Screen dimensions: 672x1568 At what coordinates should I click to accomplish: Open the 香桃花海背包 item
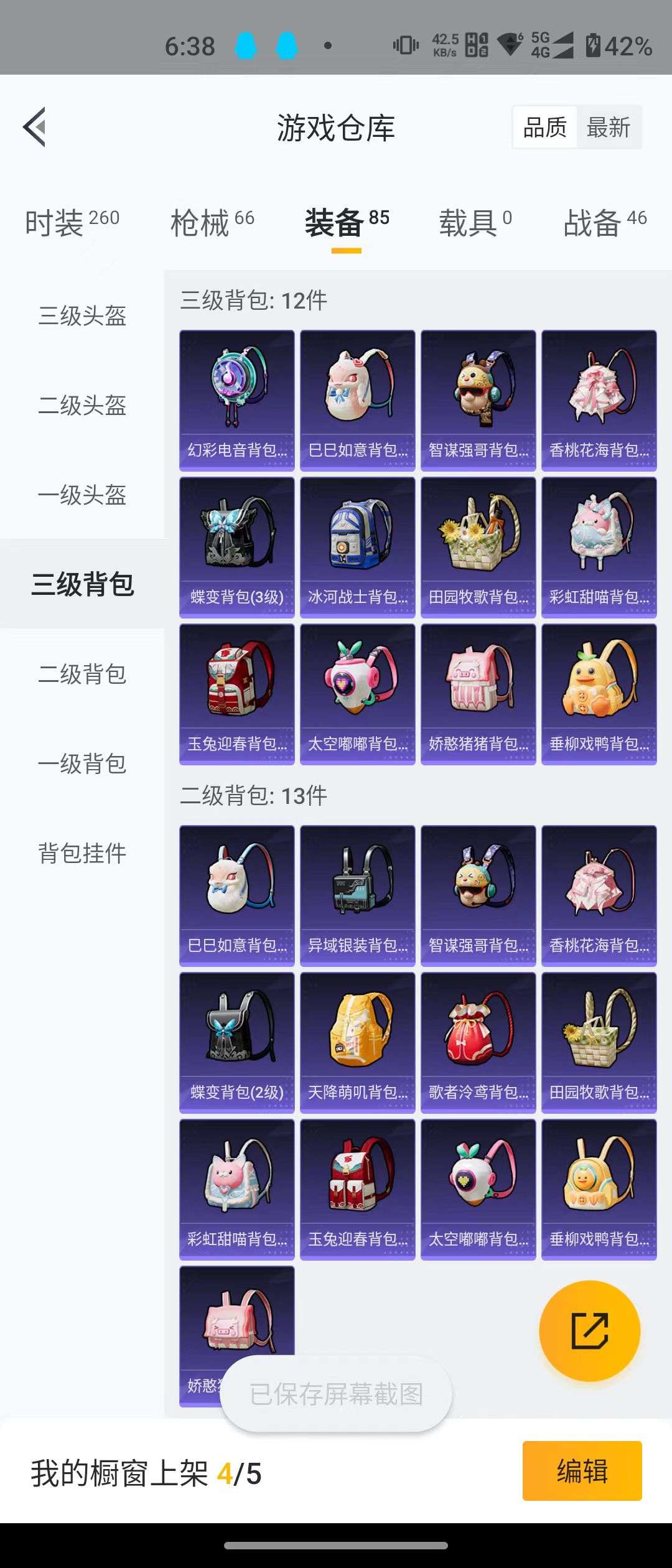(x=599, y=398)
